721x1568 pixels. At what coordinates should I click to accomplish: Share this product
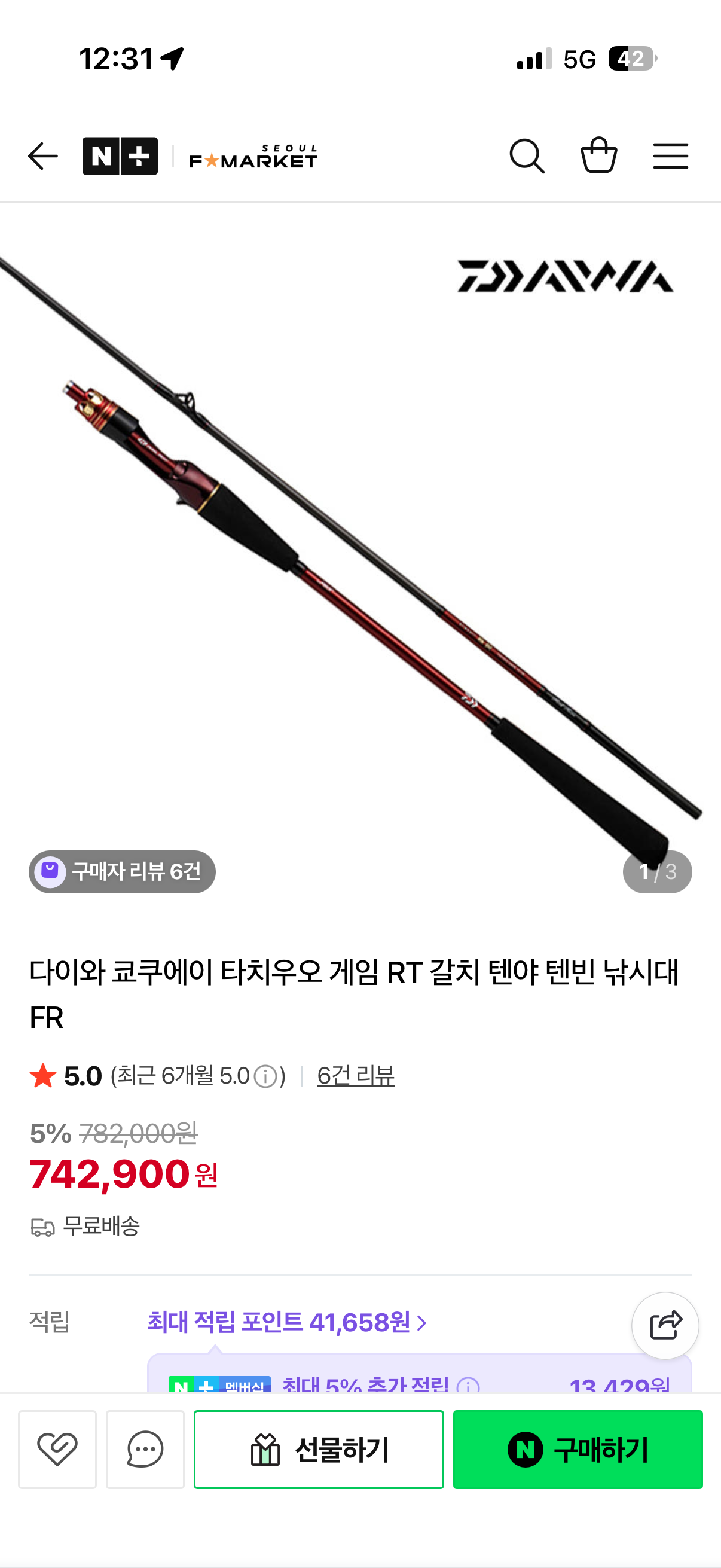(x=665, y=1325)
